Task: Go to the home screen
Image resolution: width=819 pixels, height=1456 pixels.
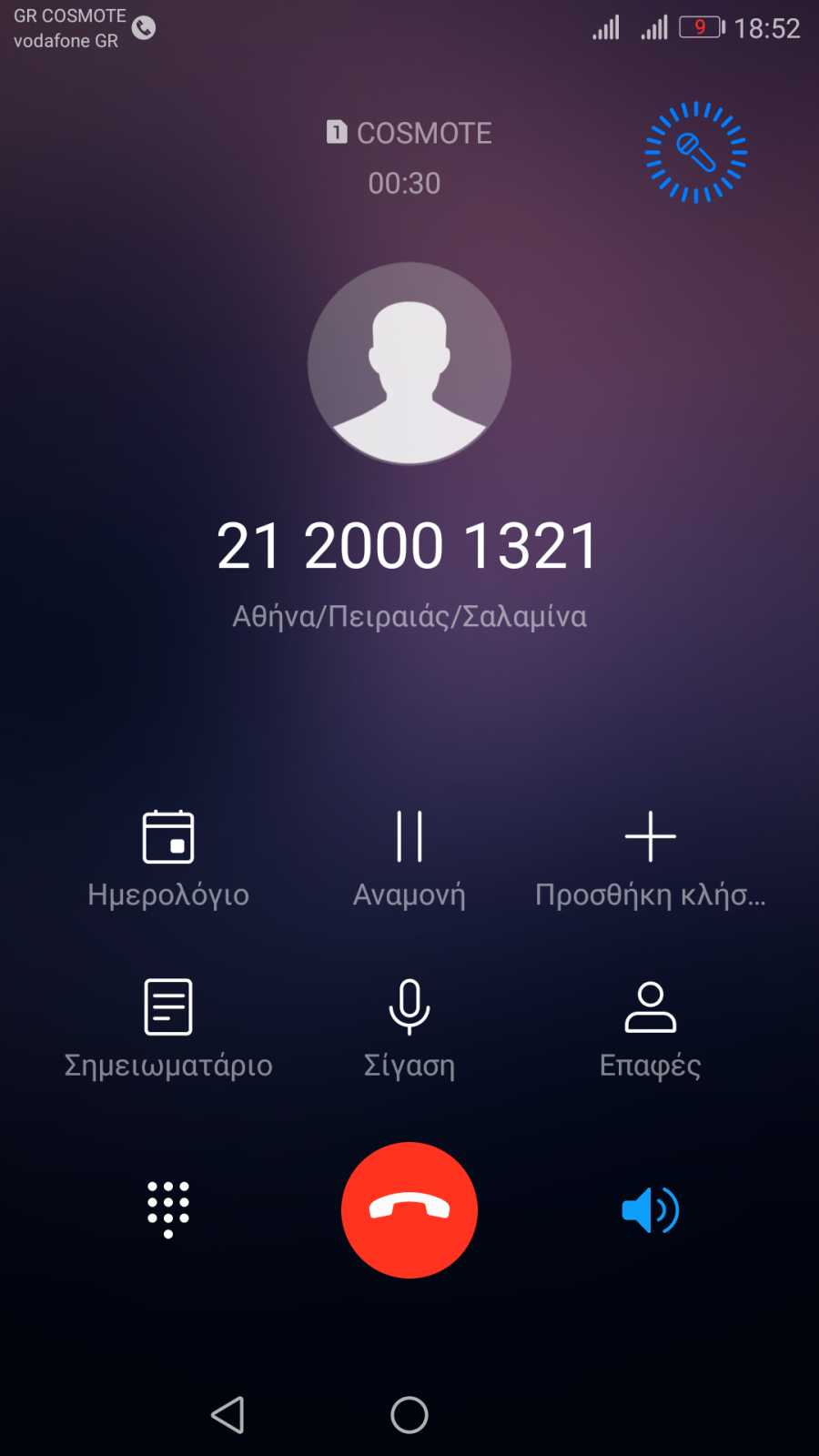Action: [x=409, y=1415]
